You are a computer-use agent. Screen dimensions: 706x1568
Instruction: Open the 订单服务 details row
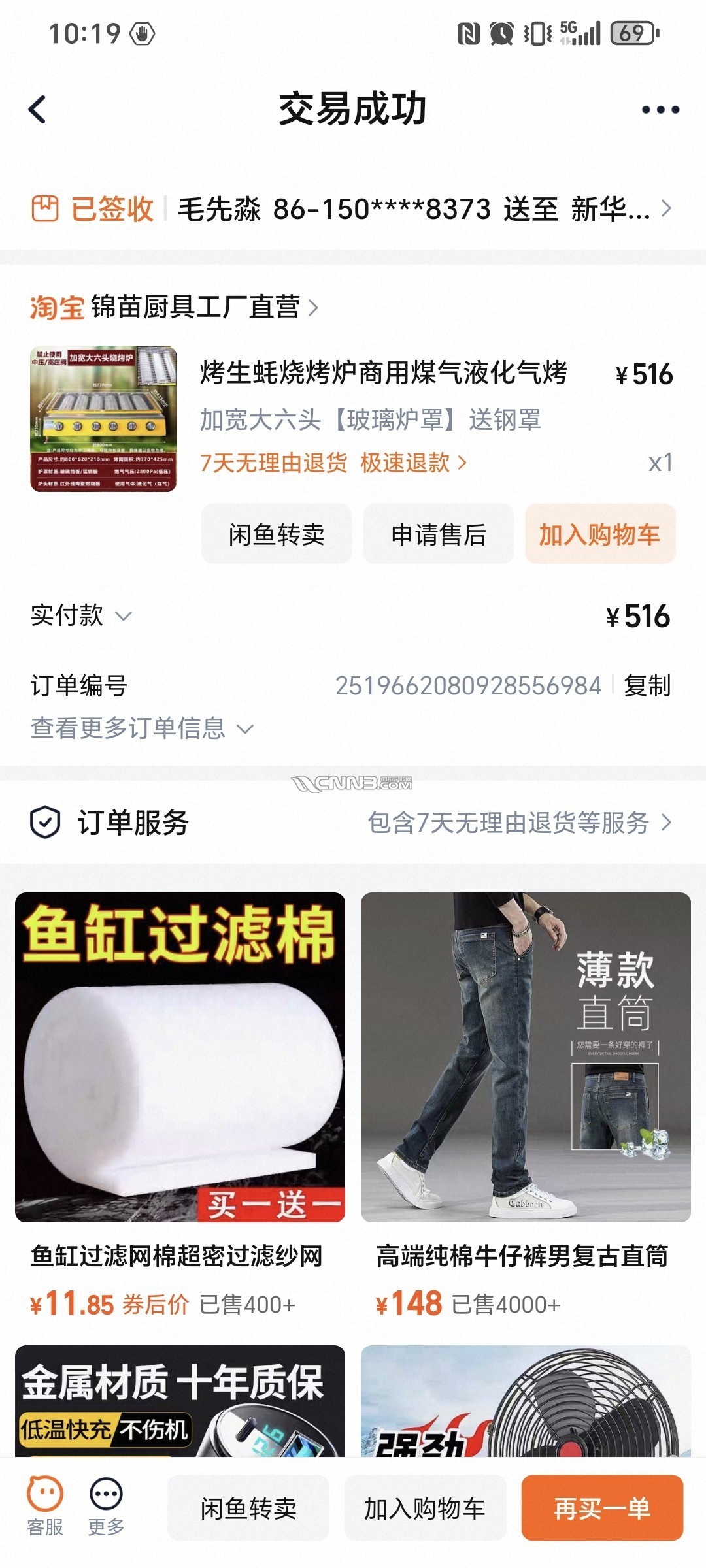click(x=353, y=823)
